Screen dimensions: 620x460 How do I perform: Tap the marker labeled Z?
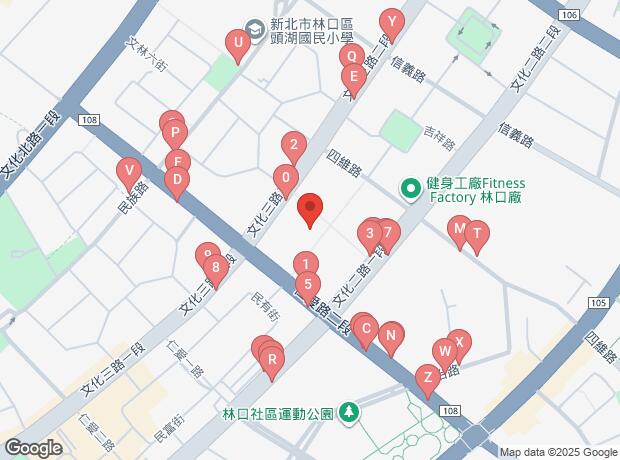(427, 379)
